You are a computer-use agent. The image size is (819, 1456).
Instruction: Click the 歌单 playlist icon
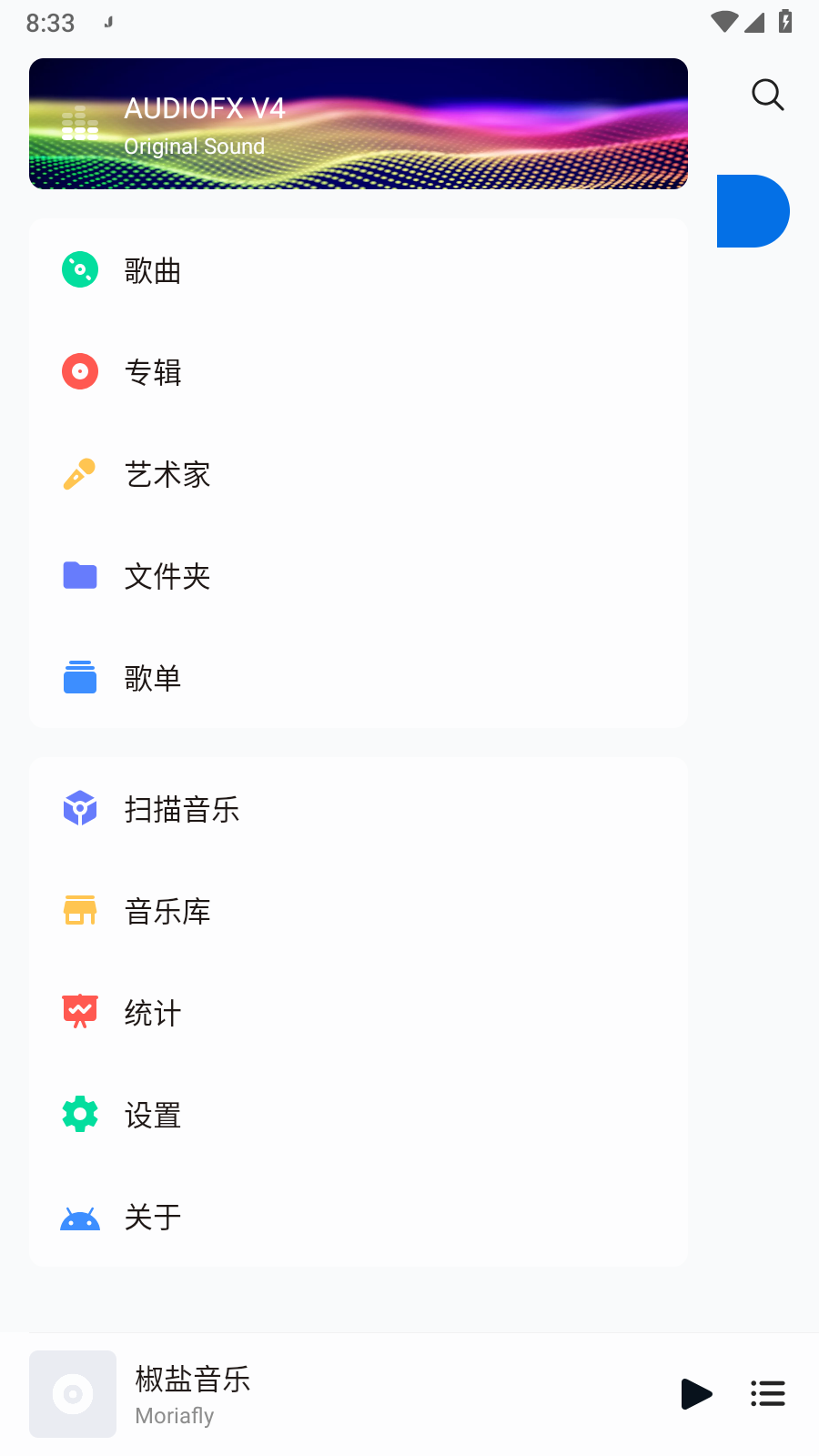click(80, 677)
